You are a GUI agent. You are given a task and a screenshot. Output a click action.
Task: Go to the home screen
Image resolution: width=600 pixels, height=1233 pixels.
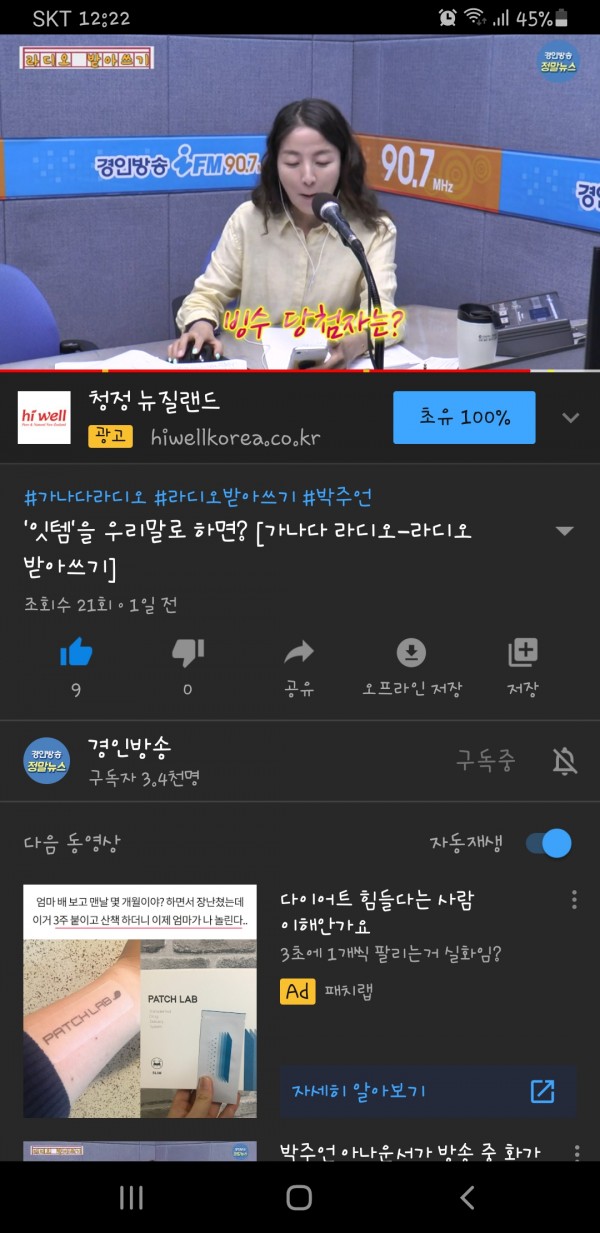point(299,1197)
